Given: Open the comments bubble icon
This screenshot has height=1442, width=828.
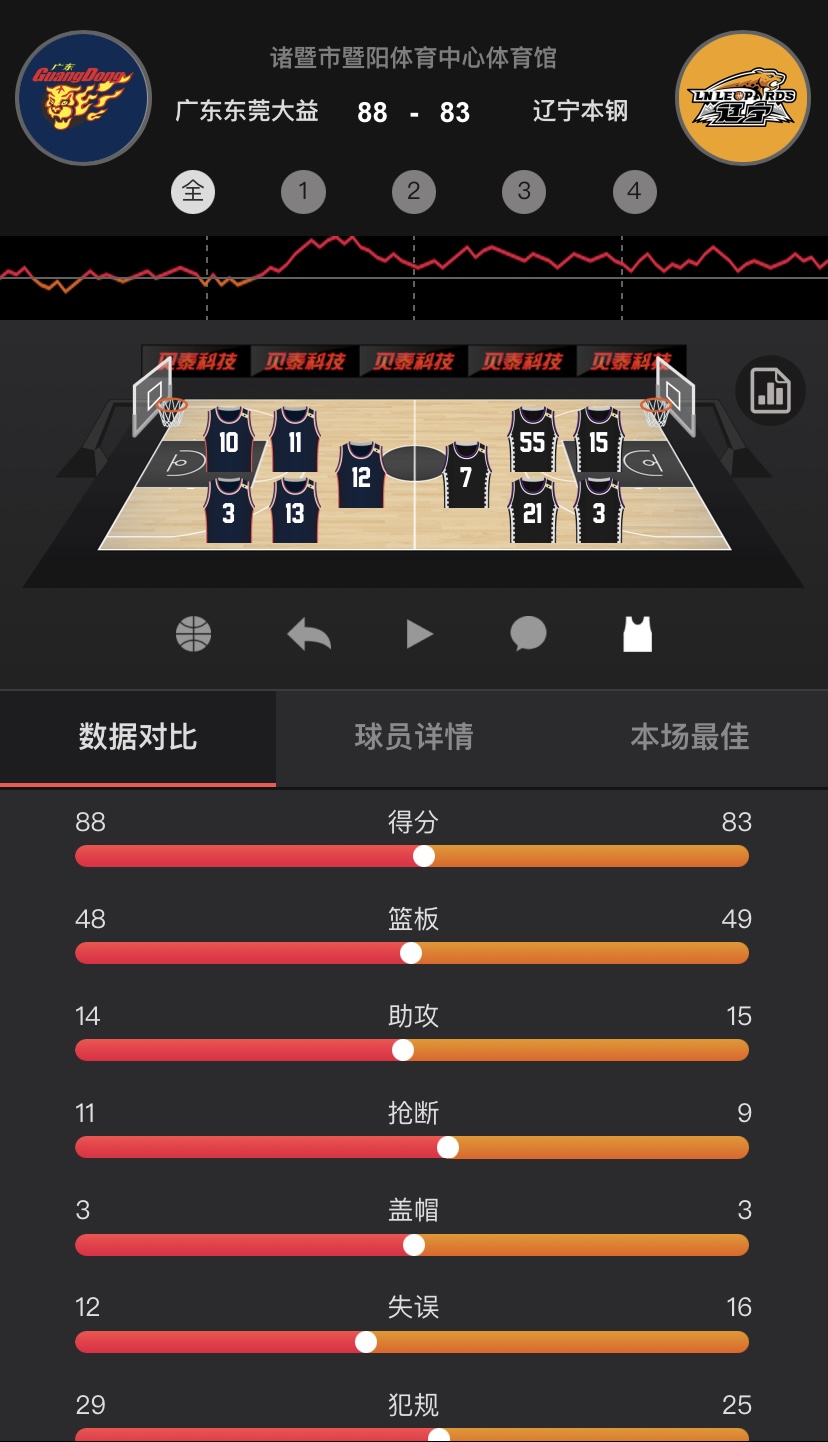Looking at the screenshot, I should (528, 634).
